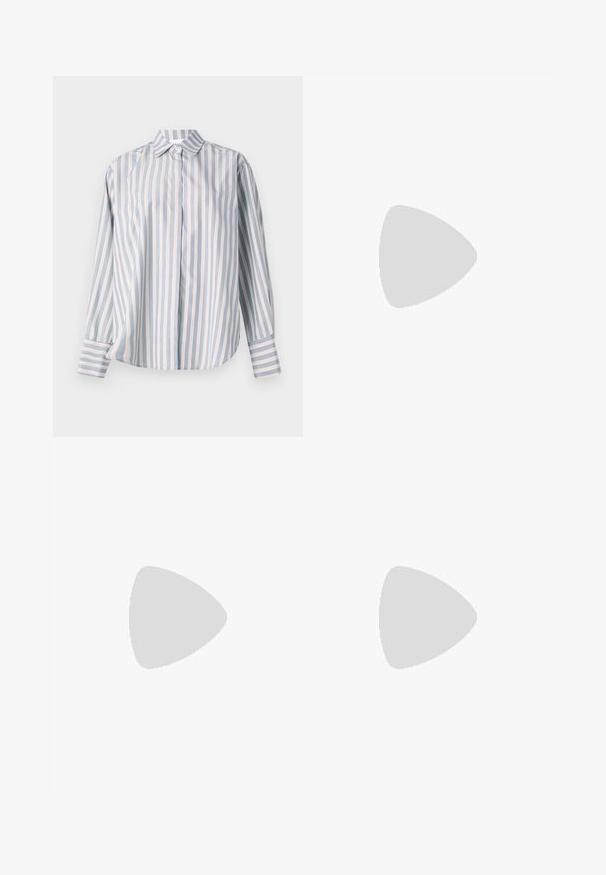Open the striped shirt product image
Image resolution: width=606 pixels, height=875 pixels.
point(178,256)
